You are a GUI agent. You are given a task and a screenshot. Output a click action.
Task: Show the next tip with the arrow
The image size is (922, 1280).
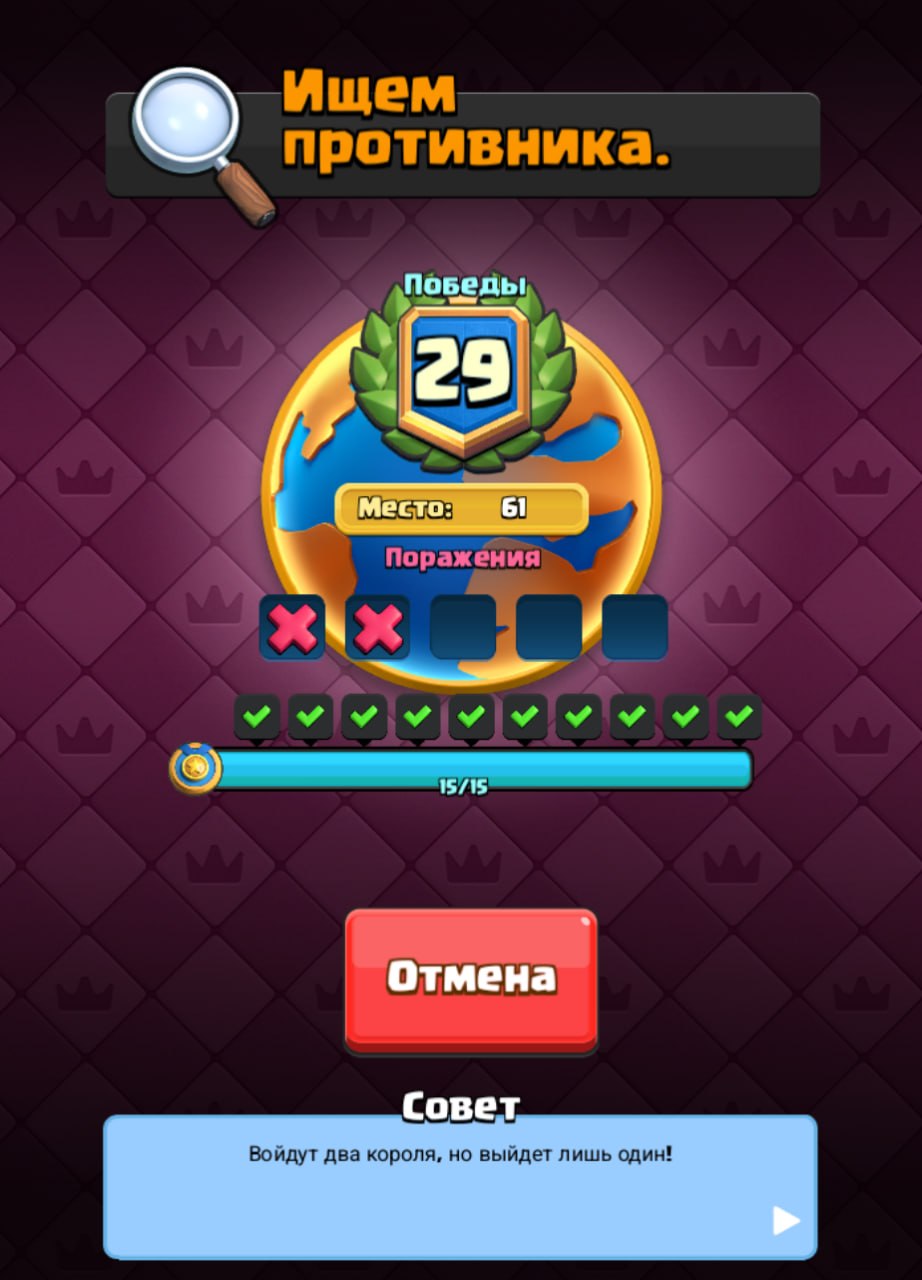click(787, 1220)
